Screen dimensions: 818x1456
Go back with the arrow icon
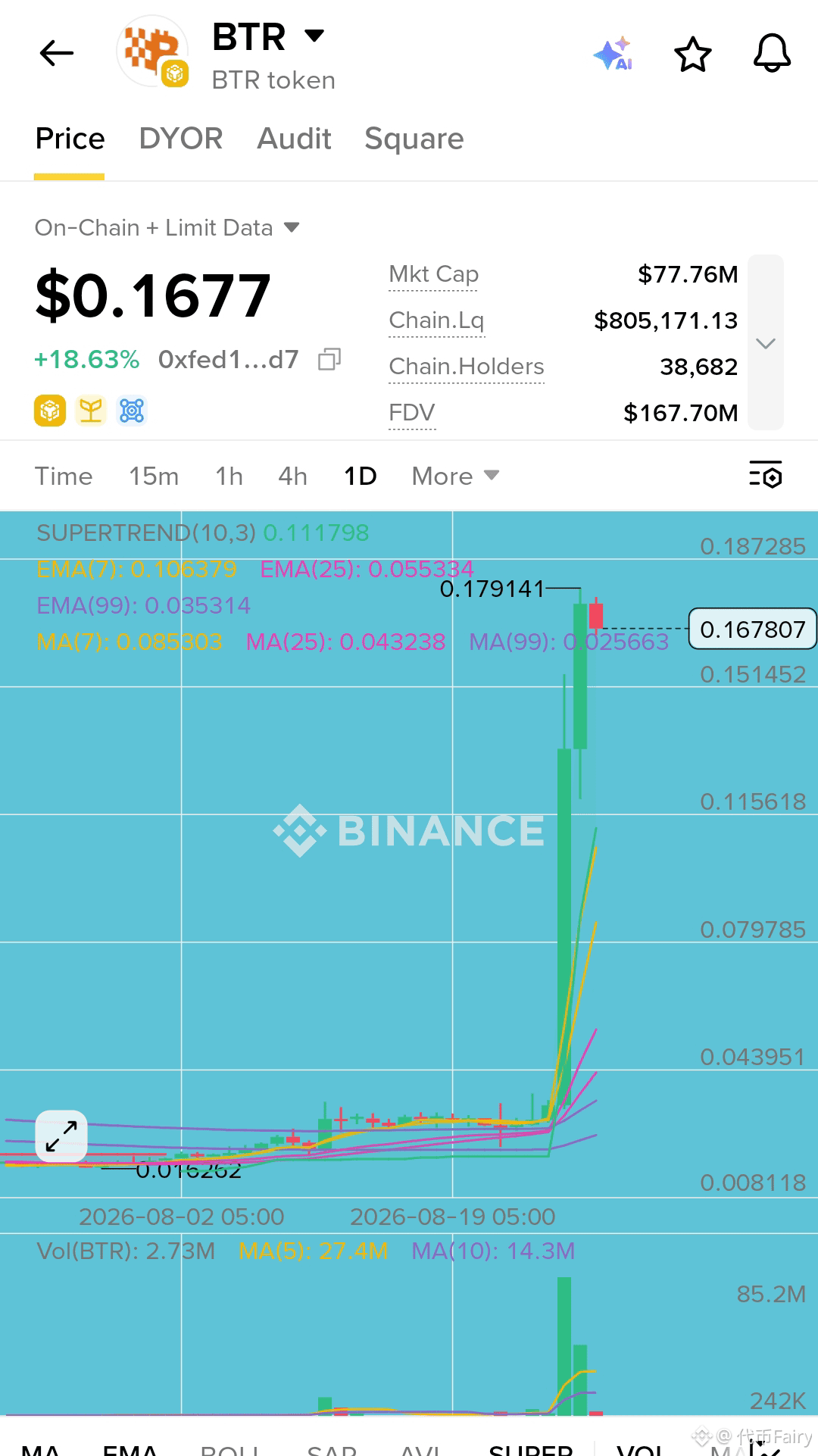click(x=57, y=53)
